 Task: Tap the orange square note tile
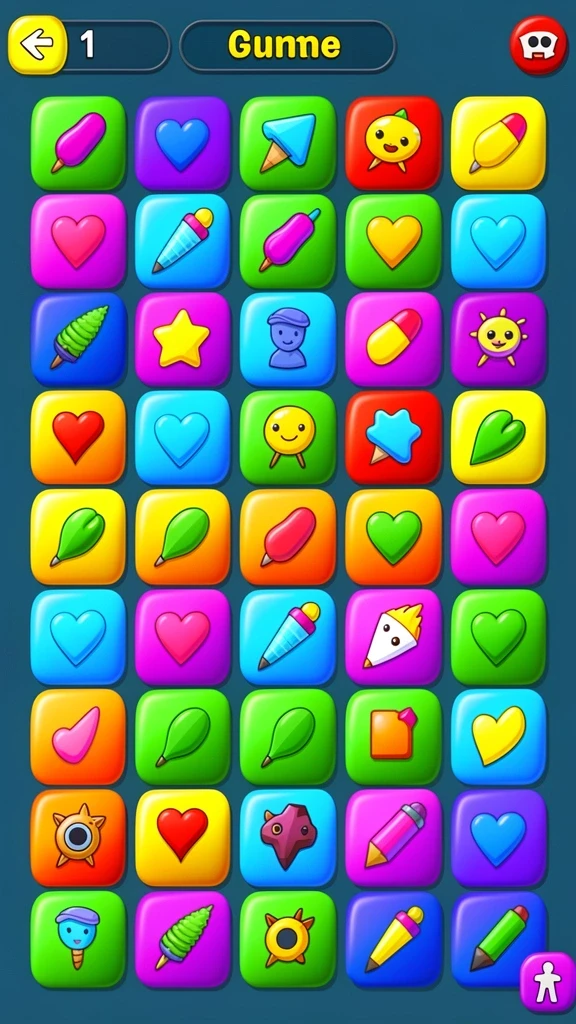(393, 736)
